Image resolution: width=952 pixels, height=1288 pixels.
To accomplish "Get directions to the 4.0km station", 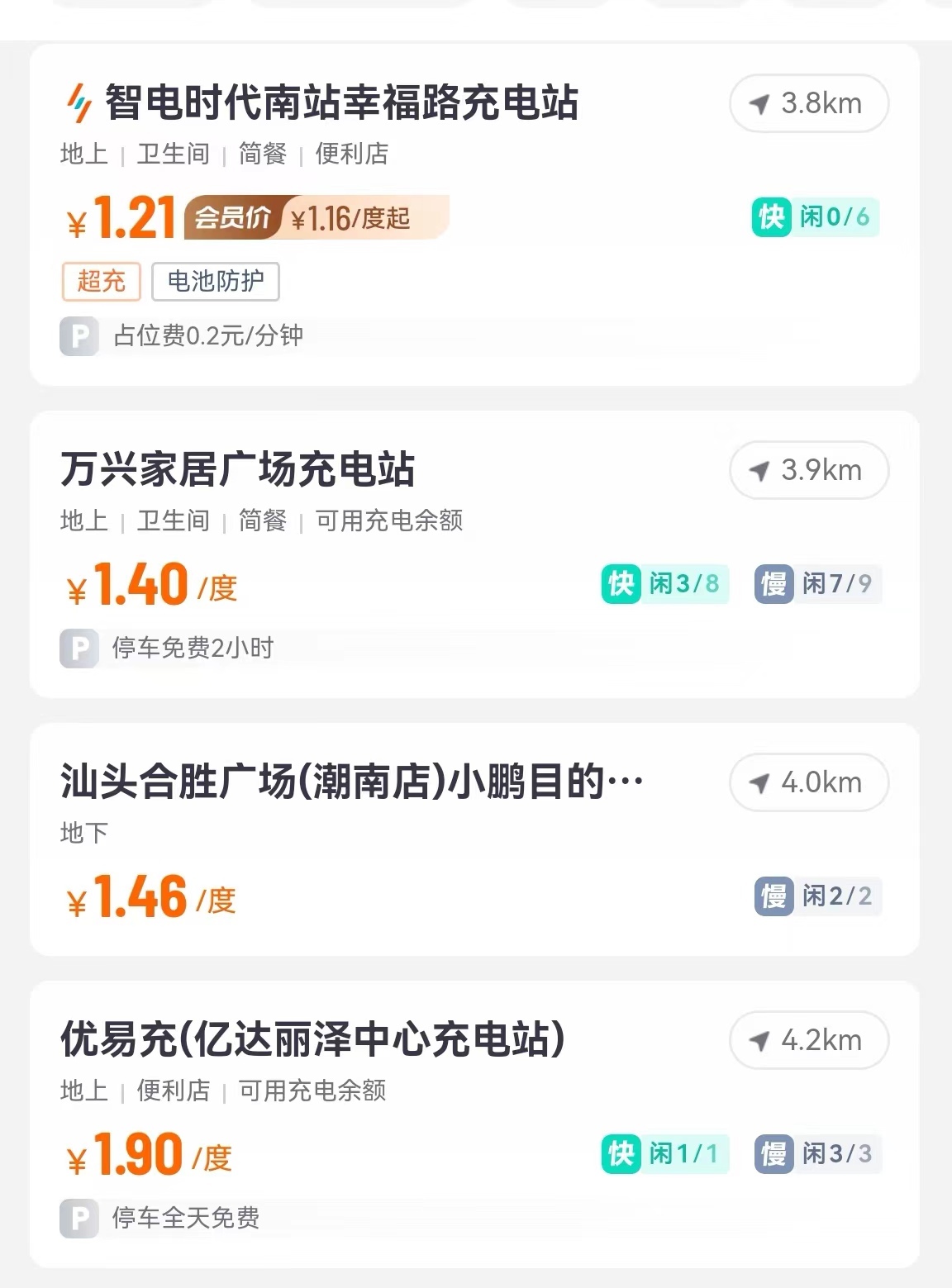I will (808, 782).
